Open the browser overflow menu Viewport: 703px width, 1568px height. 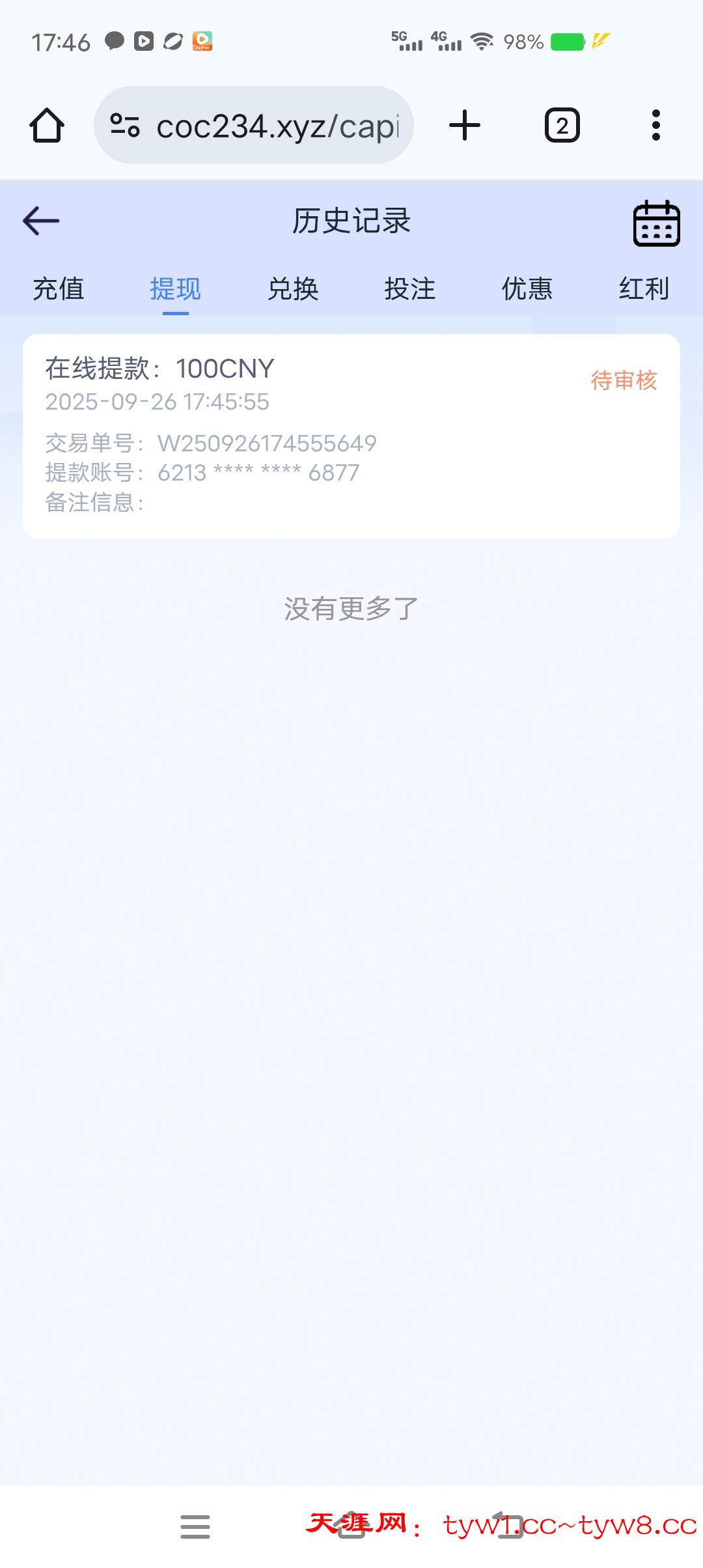[x=655, y=125]
